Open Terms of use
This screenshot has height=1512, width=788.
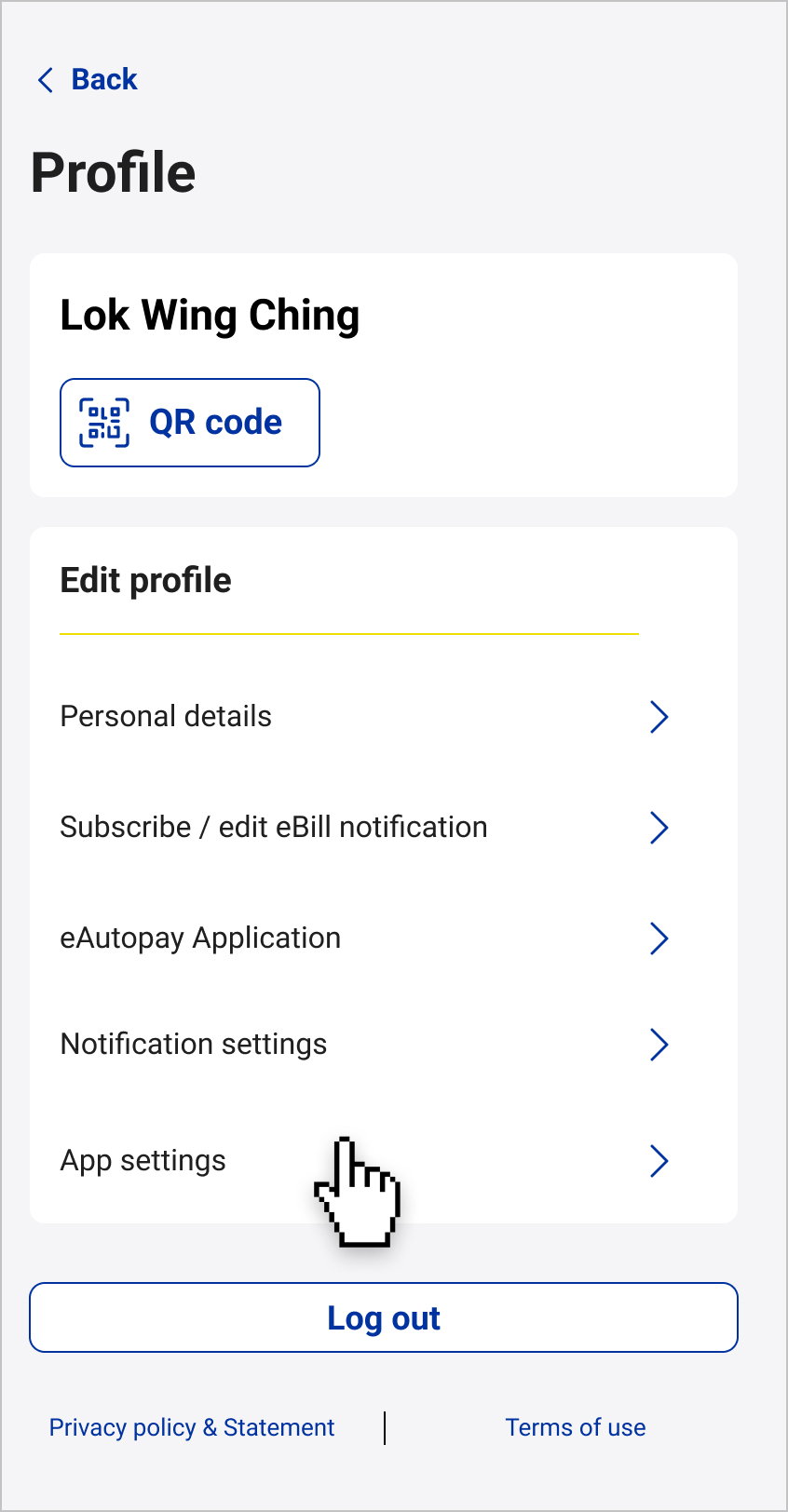tap(576, 1427)
